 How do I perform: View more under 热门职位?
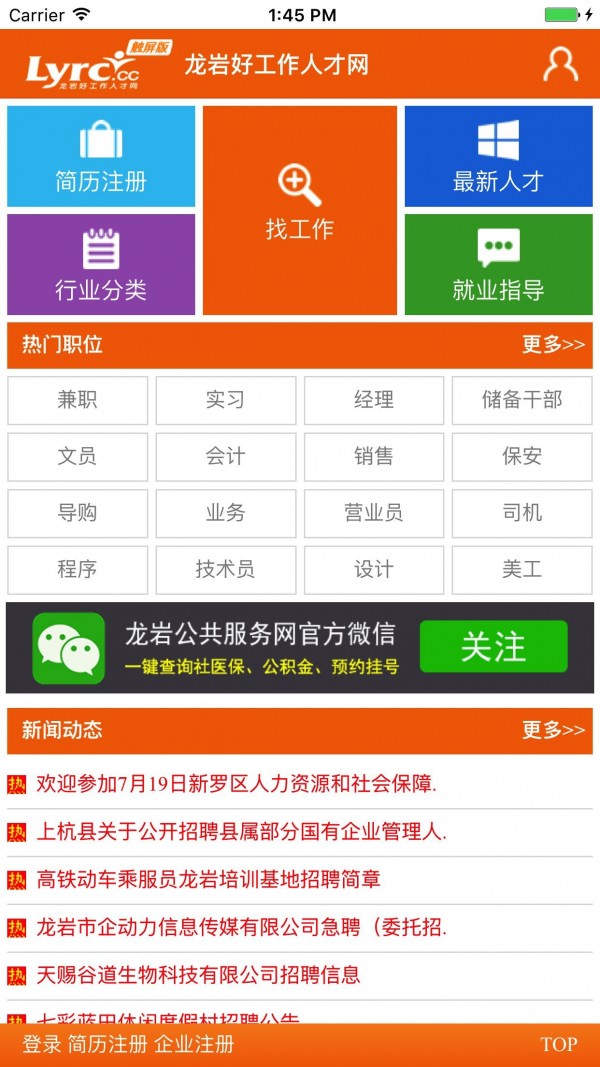[x=553, y=345]
